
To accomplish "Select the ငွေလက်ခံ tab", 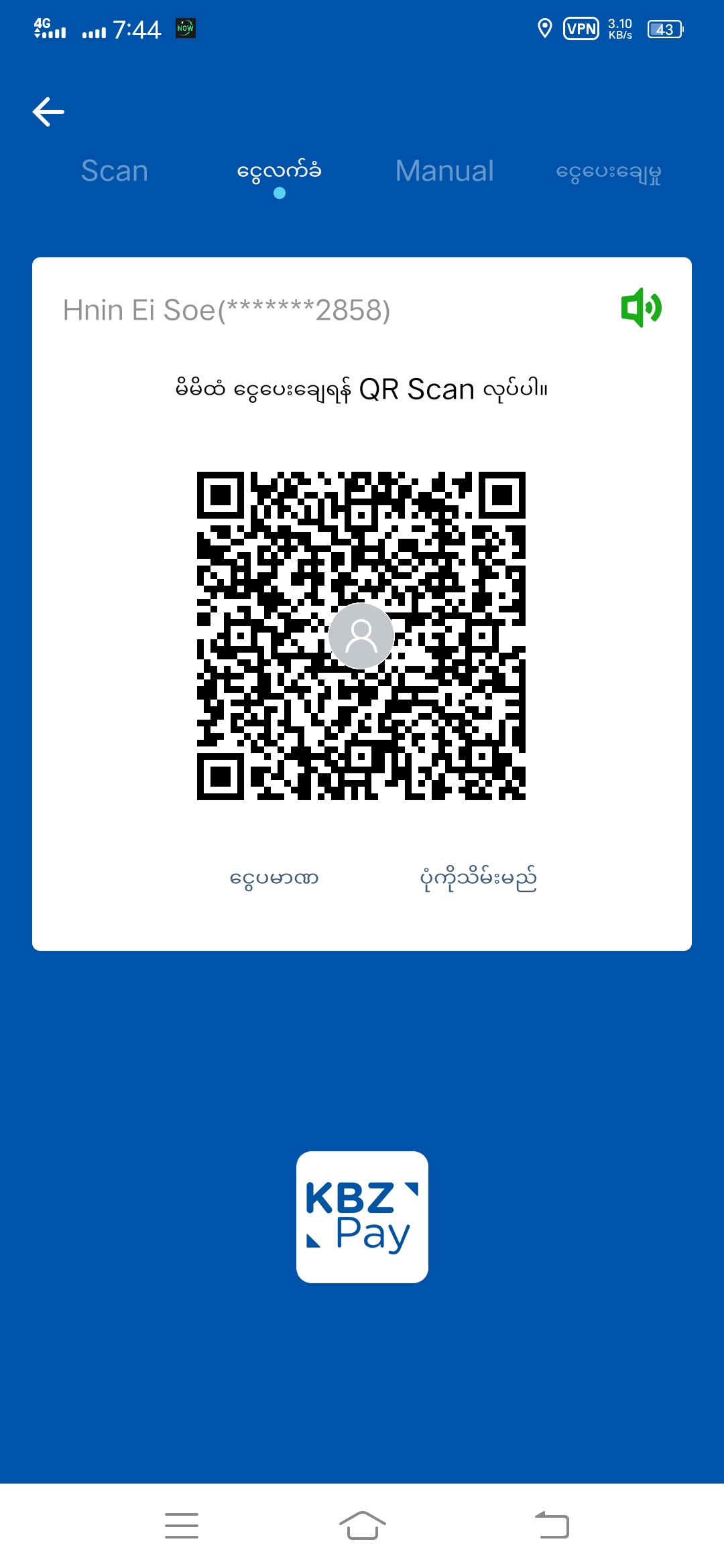I will point(279,172).
